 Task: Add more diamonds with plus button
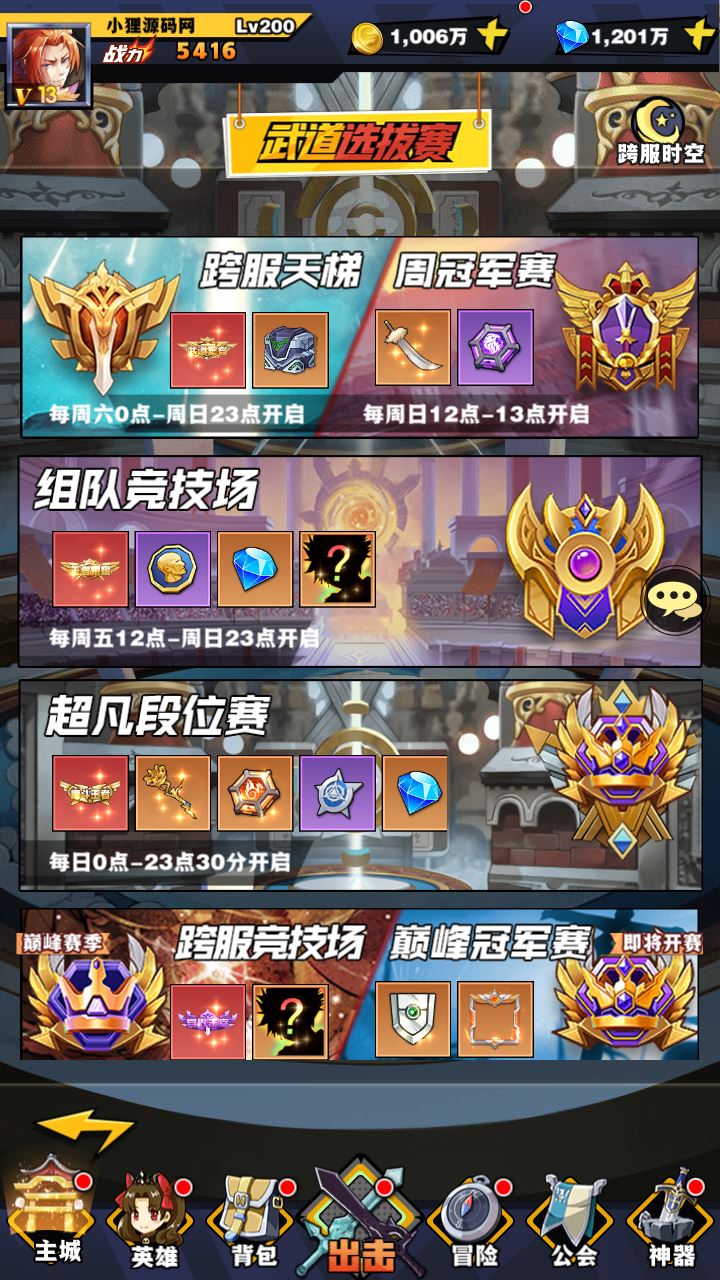(x=698, y=37)
